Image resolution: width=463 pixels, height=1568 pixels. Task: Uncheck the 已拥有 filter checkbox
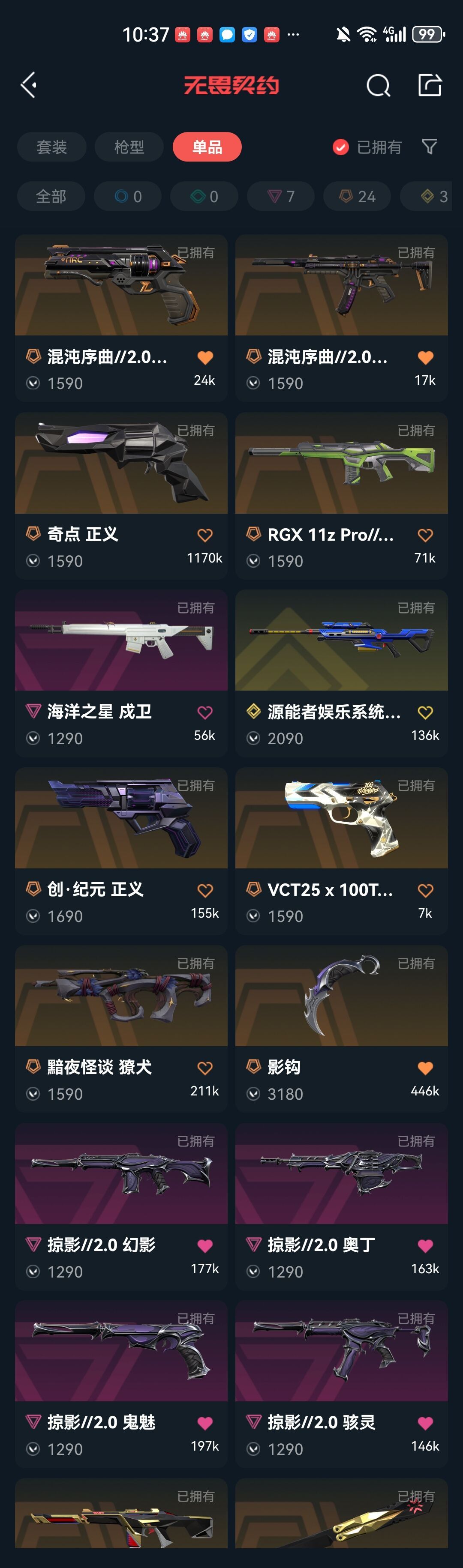[340, 147]
